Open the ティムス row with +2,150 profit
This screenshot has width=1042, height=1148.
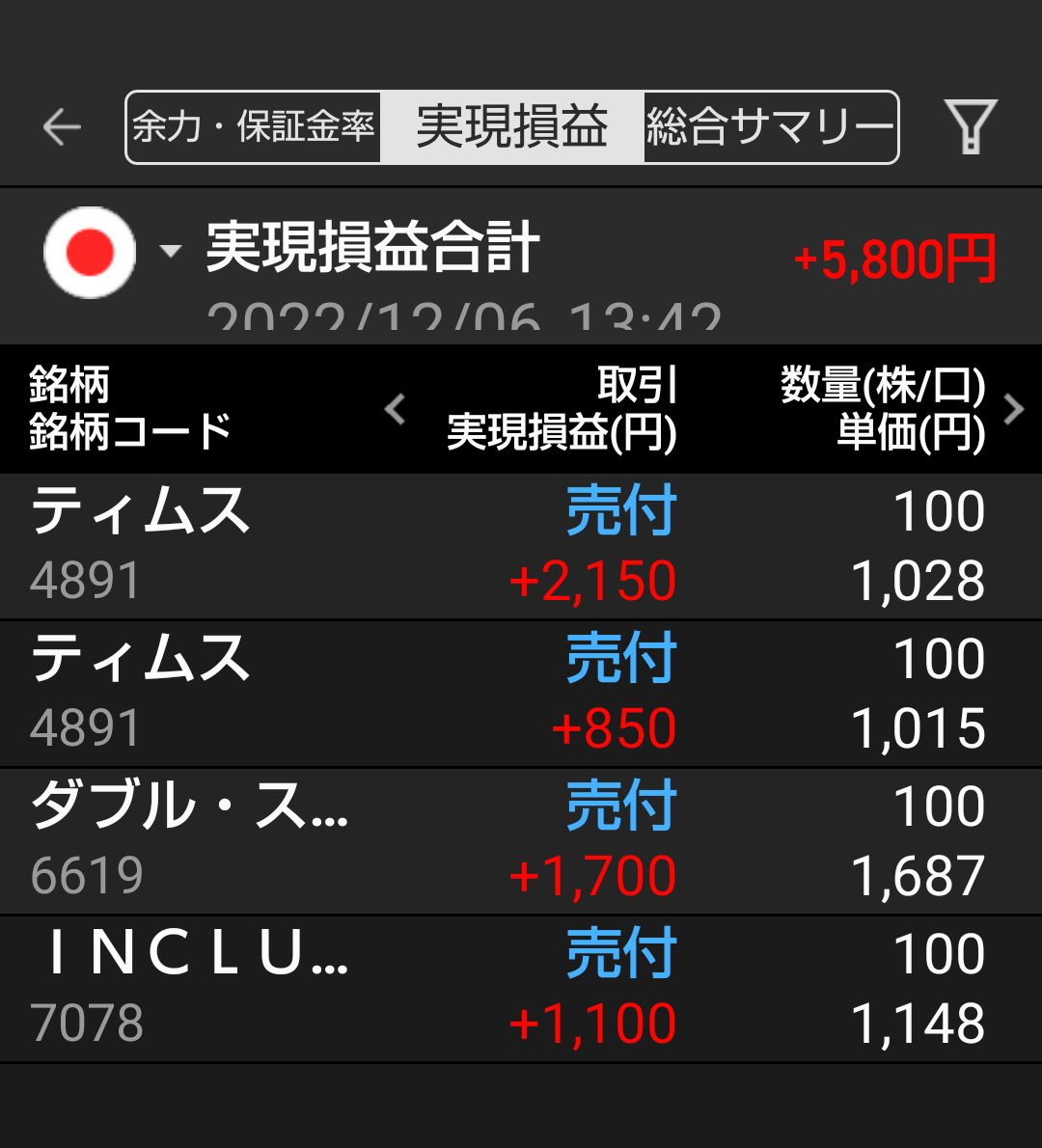[x=521, y=546]
